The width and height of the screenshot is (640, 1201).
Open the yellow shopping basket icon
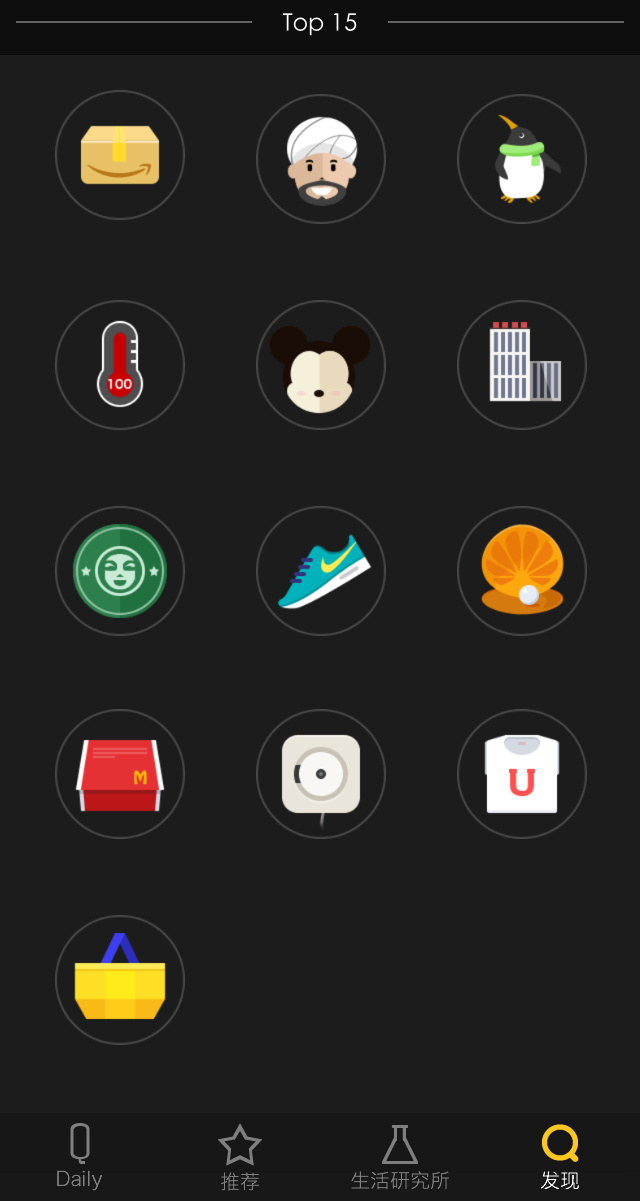point(120,980)
